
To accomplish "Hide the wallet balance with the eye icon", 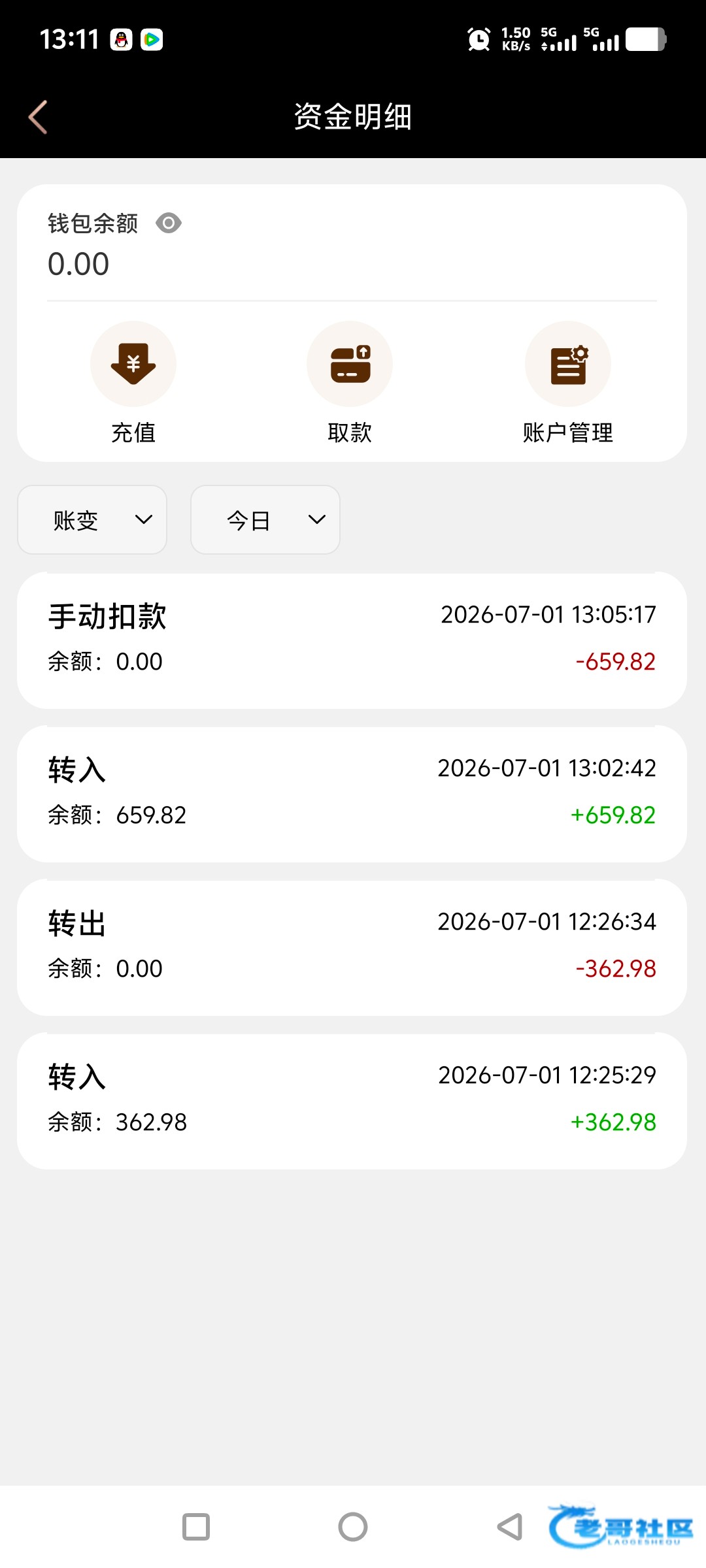I will click(x=169, y=223).
